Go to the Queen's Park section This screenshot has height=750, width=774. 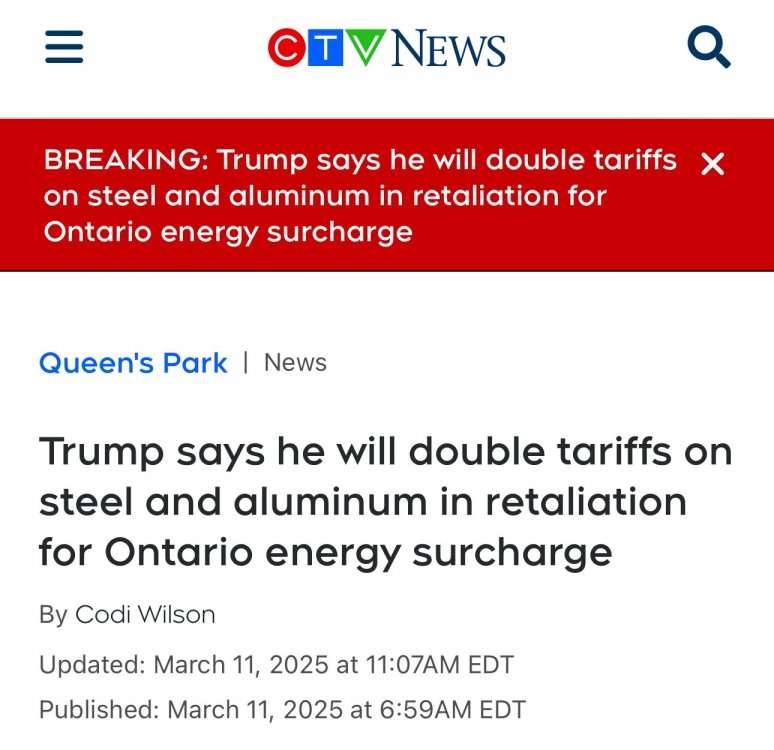133,363
